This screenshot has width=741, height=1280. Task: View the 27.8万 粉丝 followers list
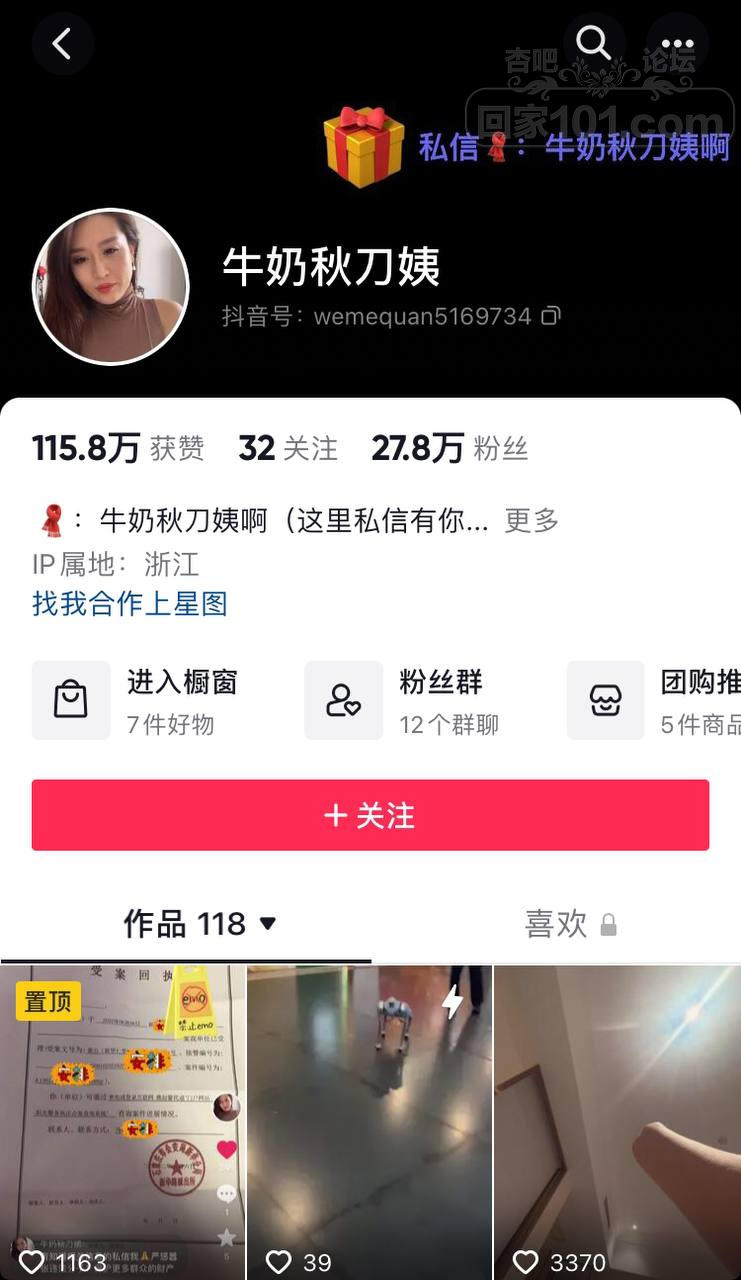point(449,449)
